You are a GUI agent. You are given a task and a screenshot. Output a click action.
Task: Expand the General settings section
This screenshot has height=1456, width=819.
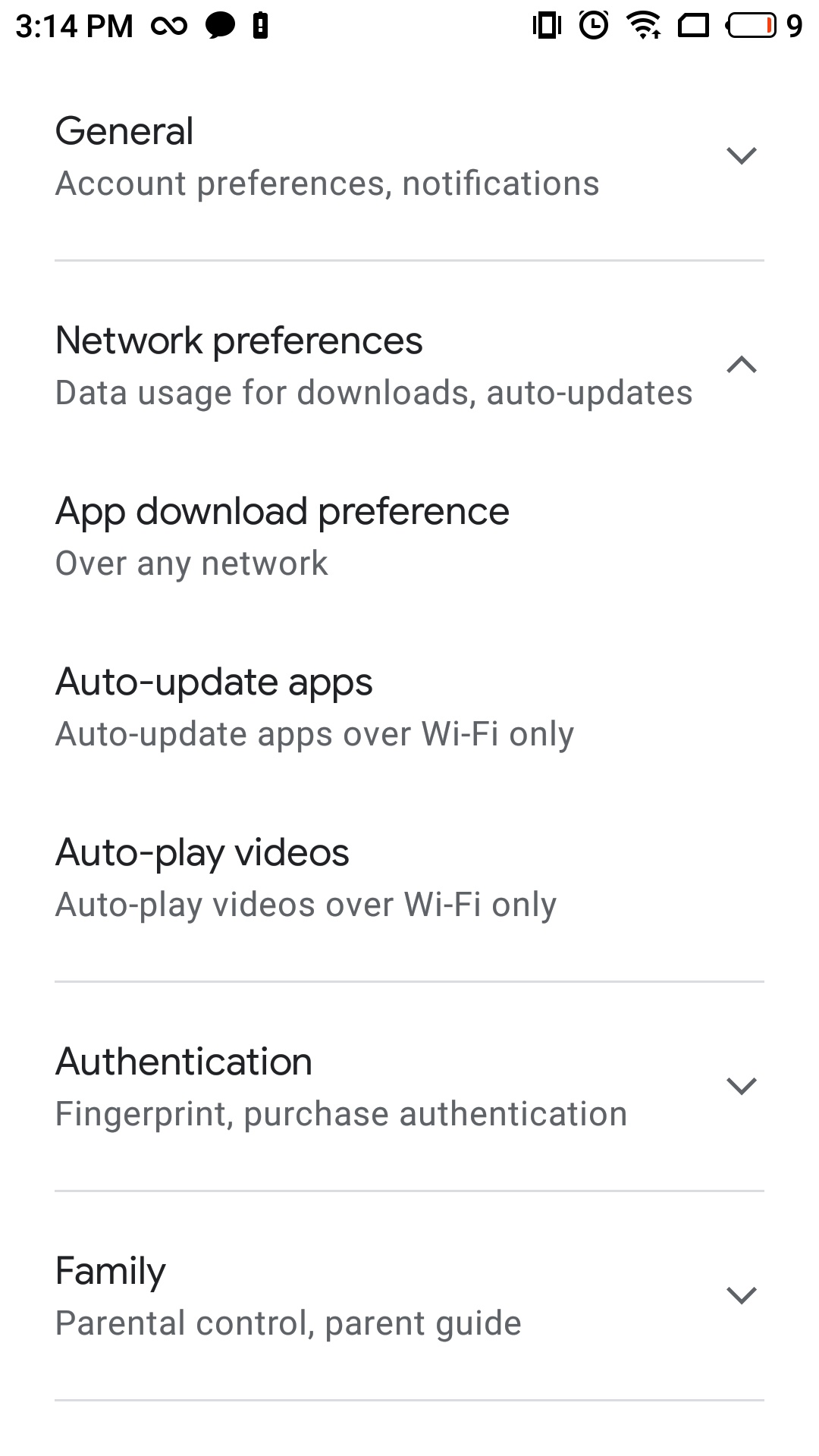409,156
